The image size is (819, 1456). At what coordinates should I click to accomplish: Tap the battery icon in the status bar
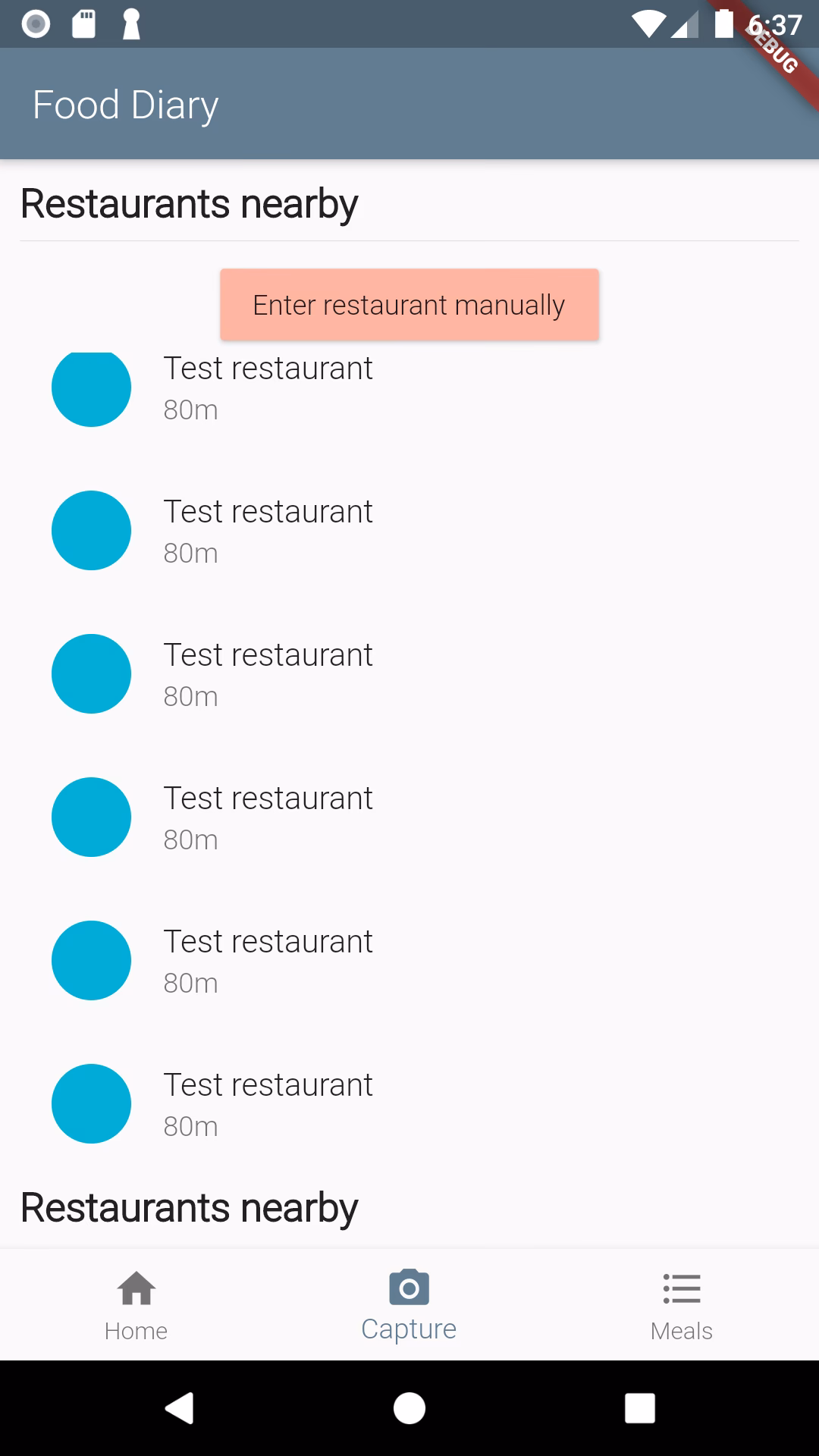(x=723, y=23)
